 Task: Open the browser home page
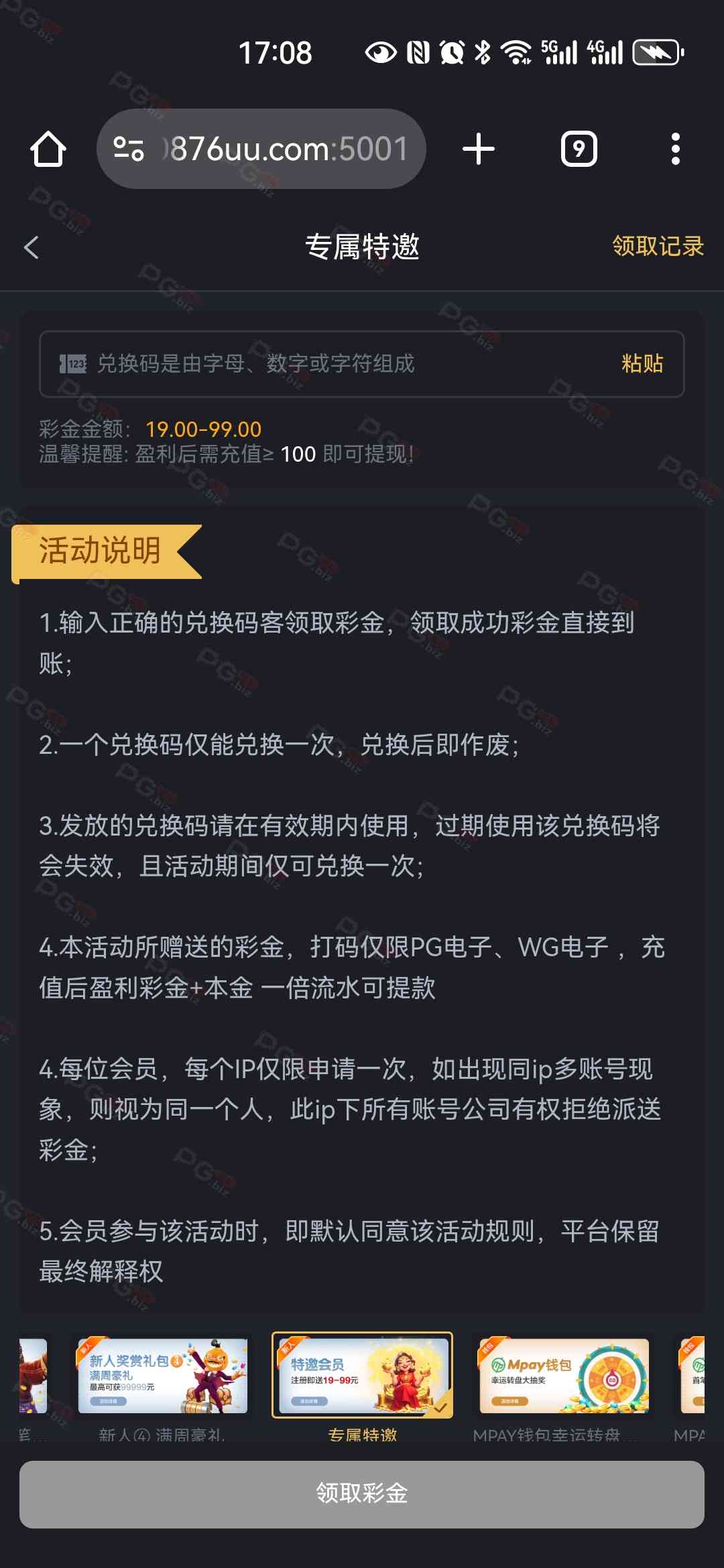48,149
